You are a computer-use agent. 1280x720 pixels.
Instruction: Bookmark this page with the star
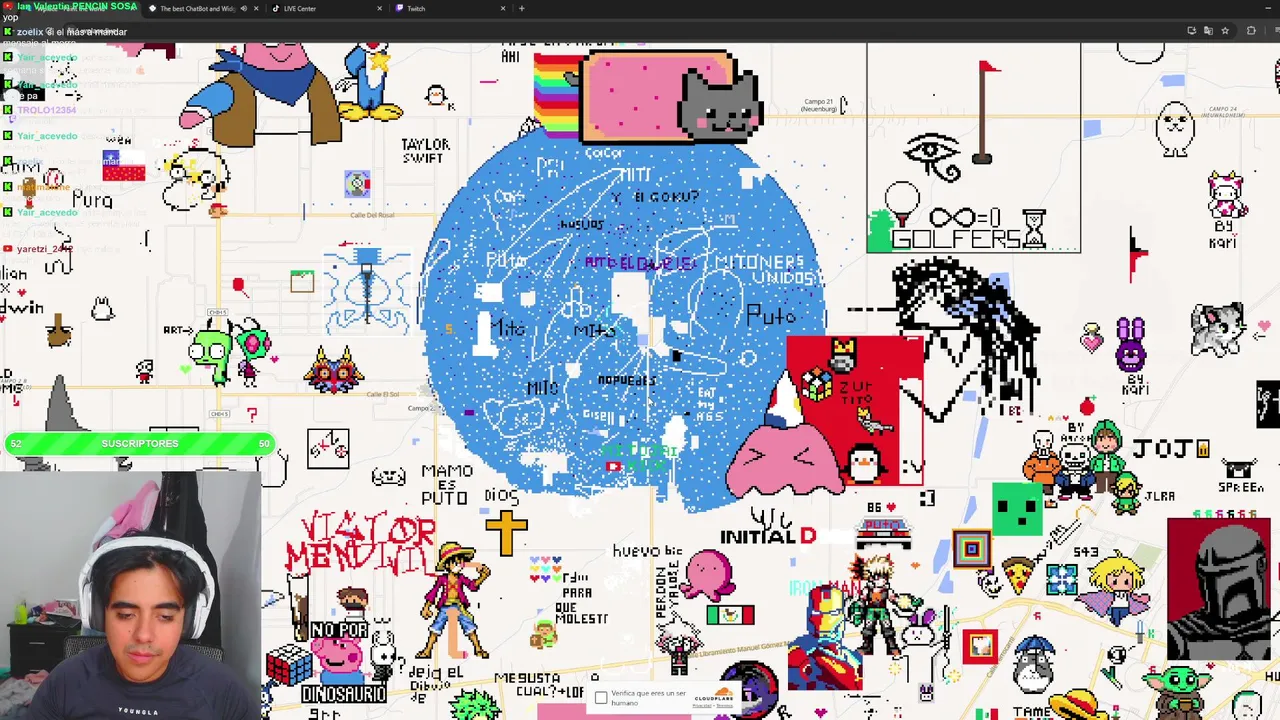point(1225,31)
